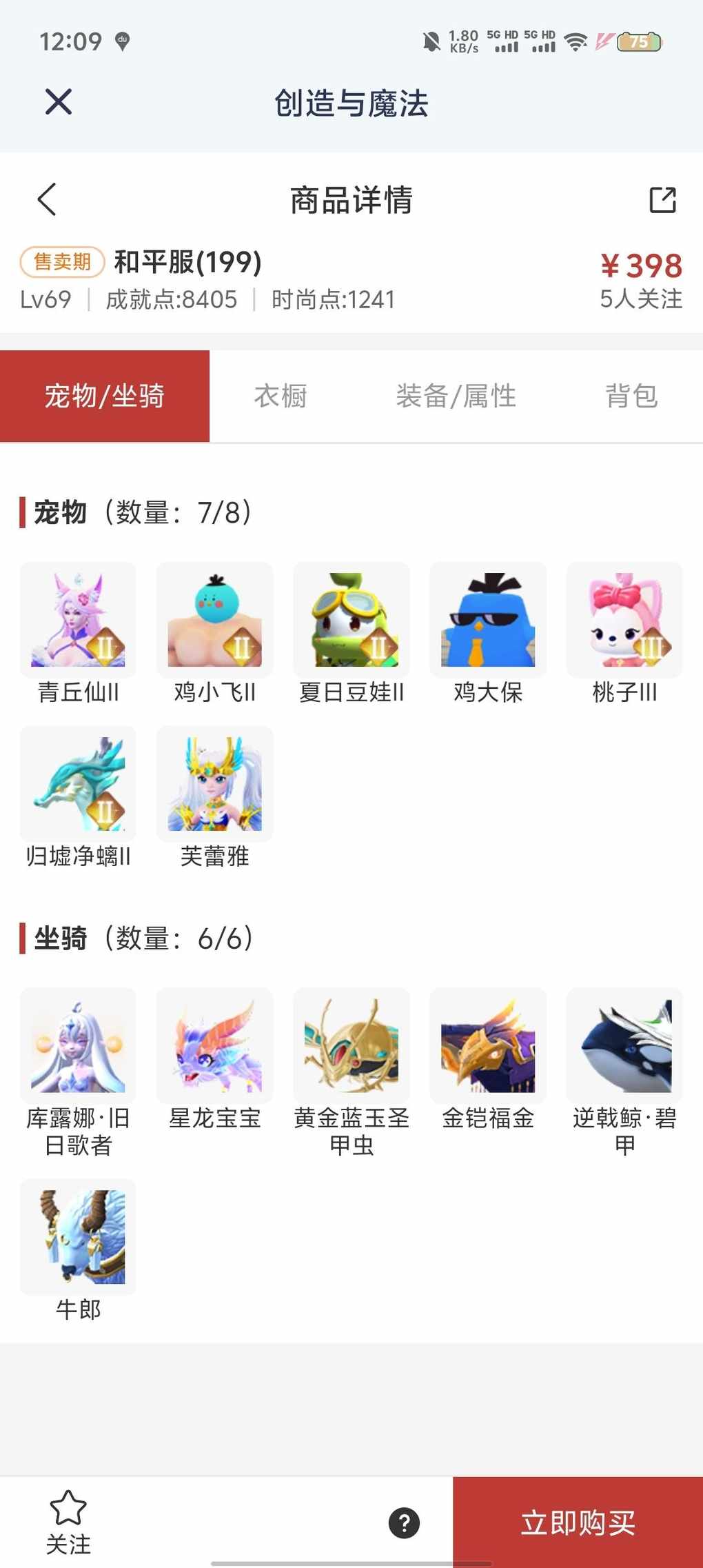Select pet 芙蕾雅
This screenshot has width=703, height=1568.
(x=214, y=784)
